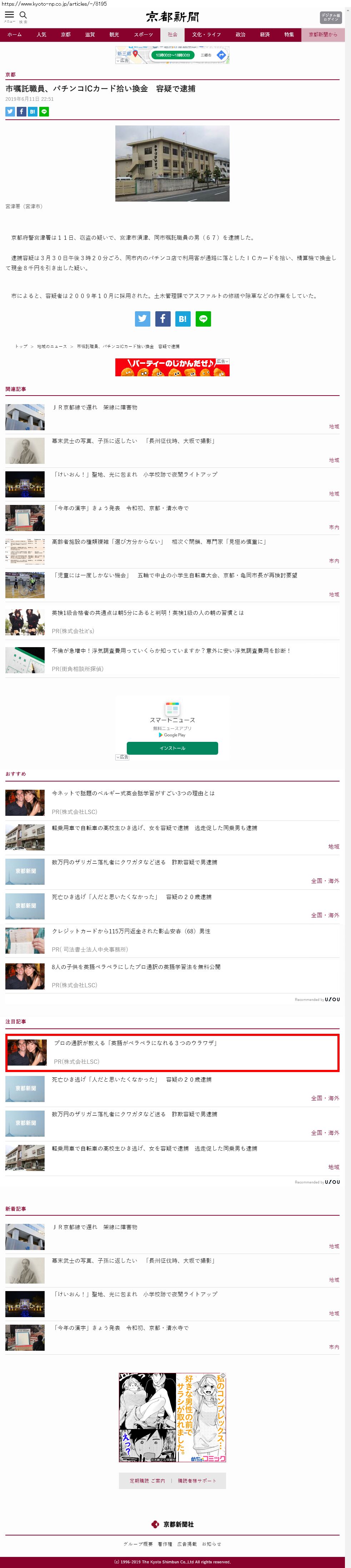Screen dimensions: 351x1568
Task: Open クレジットカードから115万円返金 PR item
Action: [131, 931]
